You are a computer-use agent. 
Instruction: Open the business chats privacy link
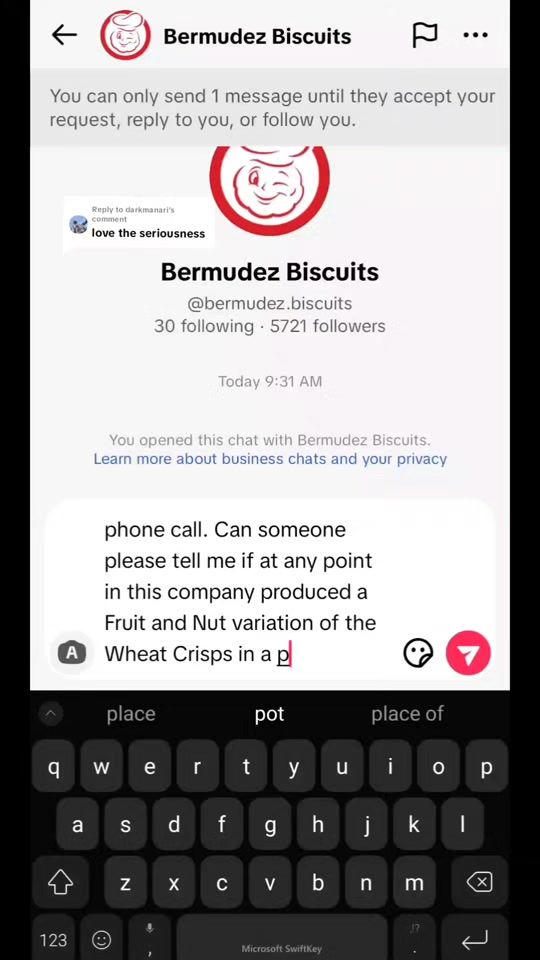point(270,459)
